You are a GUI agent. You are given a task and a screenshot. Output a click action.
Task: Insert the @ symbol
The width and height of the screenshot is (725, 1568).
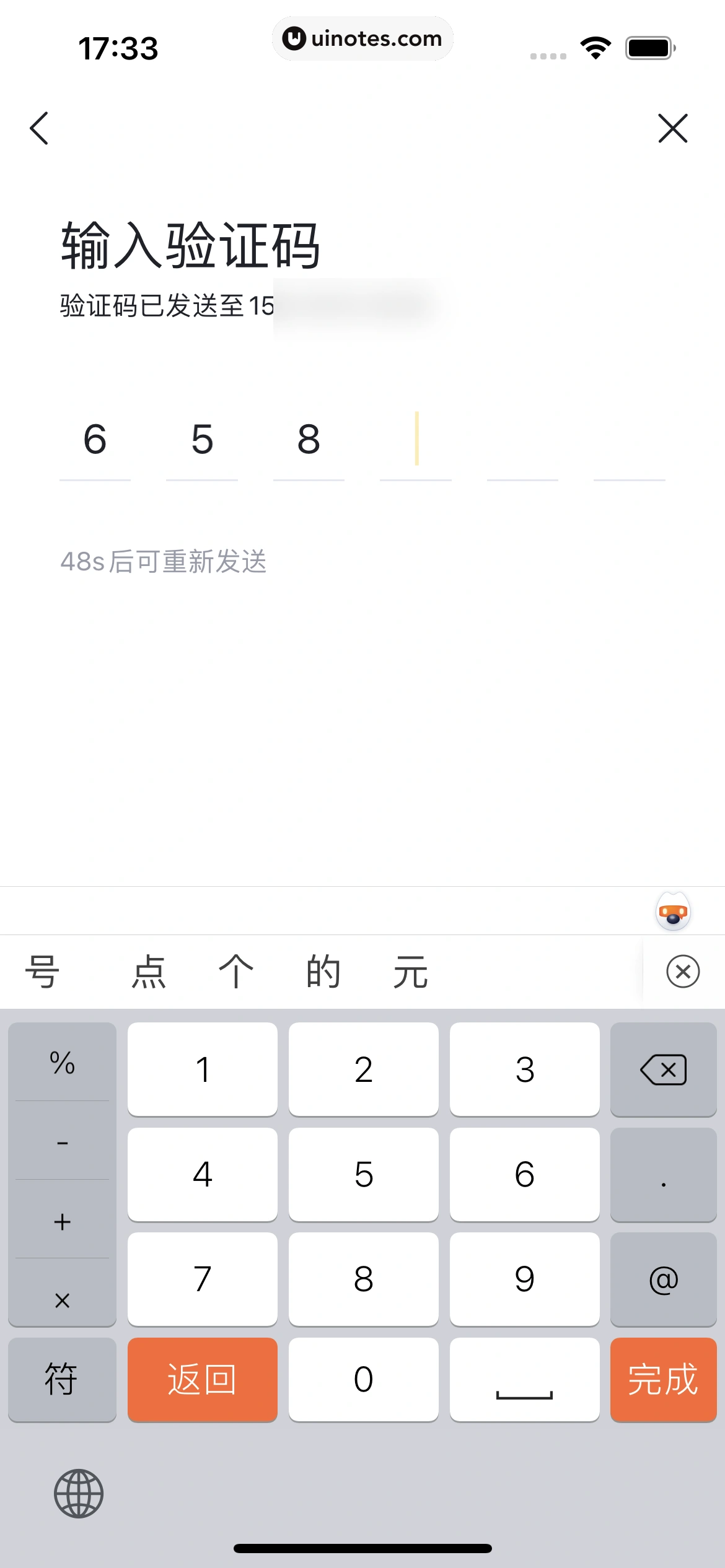663,1279
